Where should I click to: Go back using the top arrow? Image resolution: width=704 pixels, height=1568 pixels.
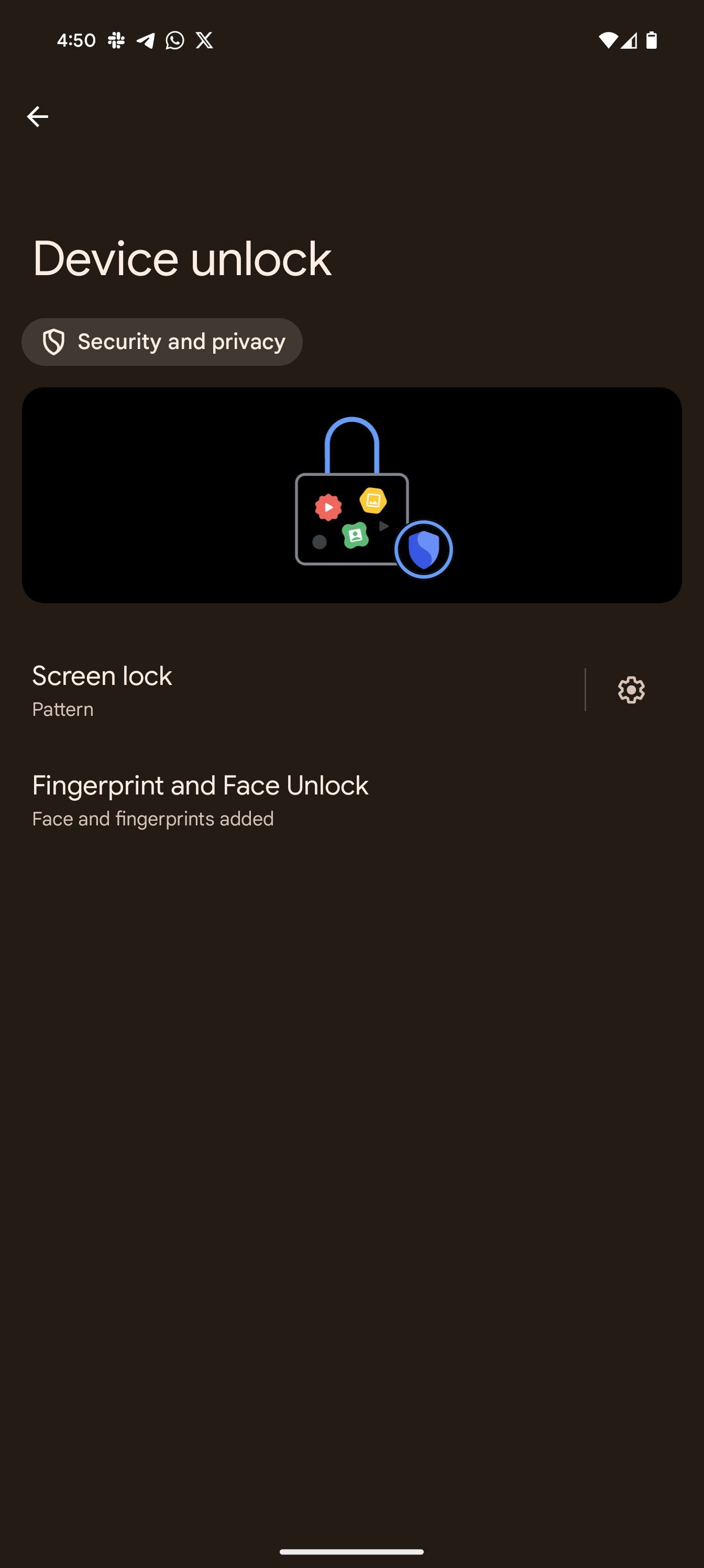click(x=38, y=116)
